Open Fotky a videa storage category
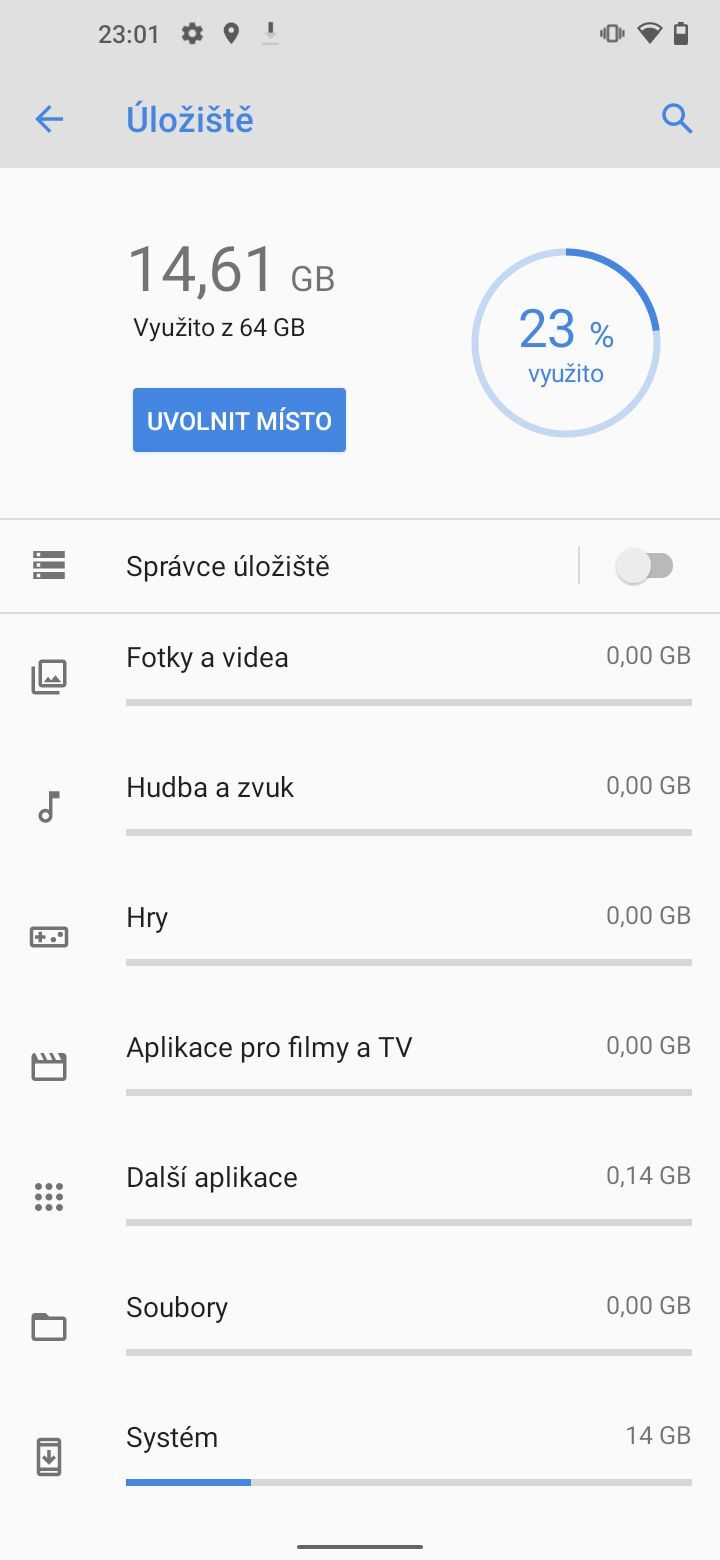Viewport: 720px width, 1560px height. (207, 657)
